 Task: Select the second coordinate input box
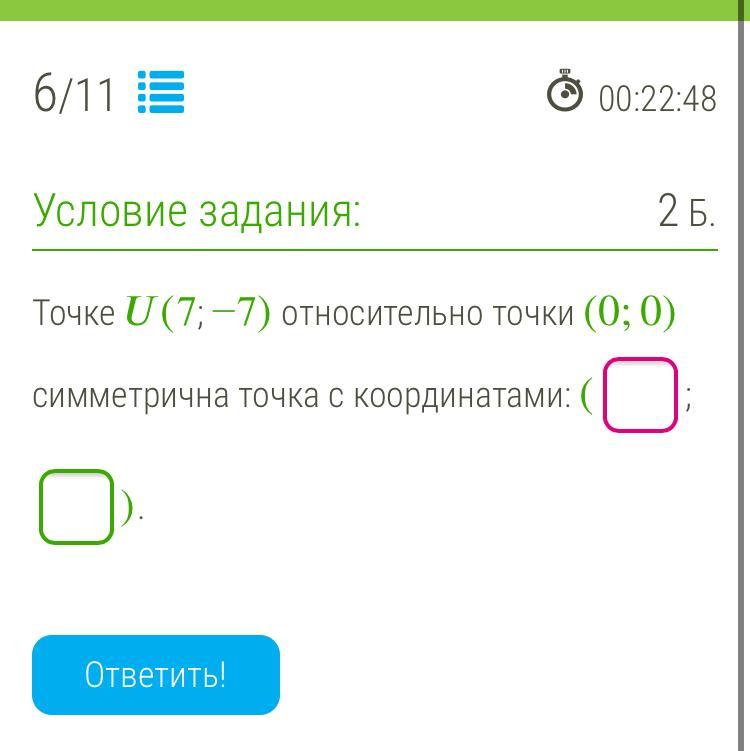77,507
